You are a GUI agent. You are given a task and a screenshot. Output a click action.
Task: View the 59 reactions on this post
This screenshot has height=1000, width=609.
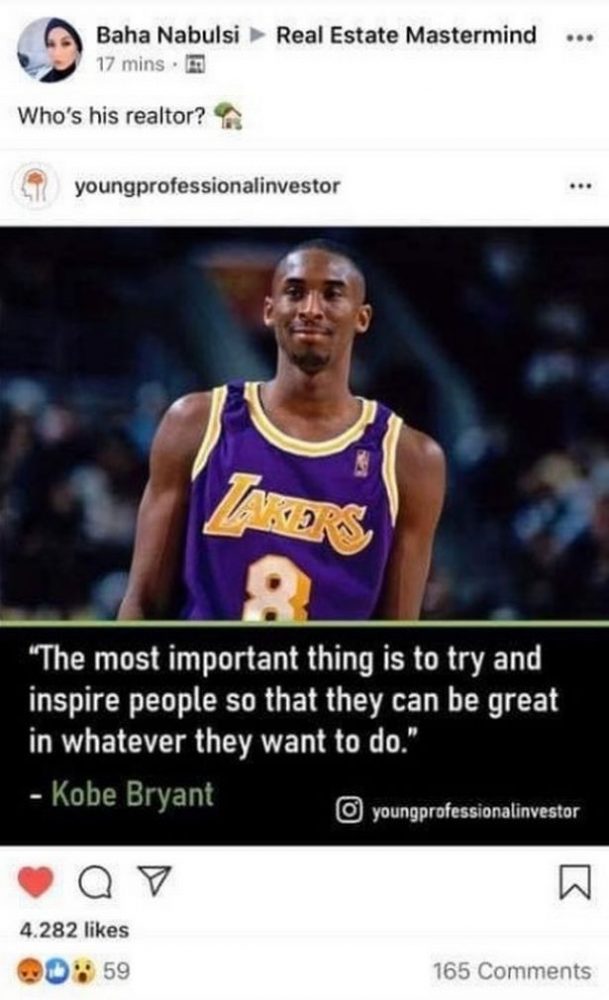point(70,970)
